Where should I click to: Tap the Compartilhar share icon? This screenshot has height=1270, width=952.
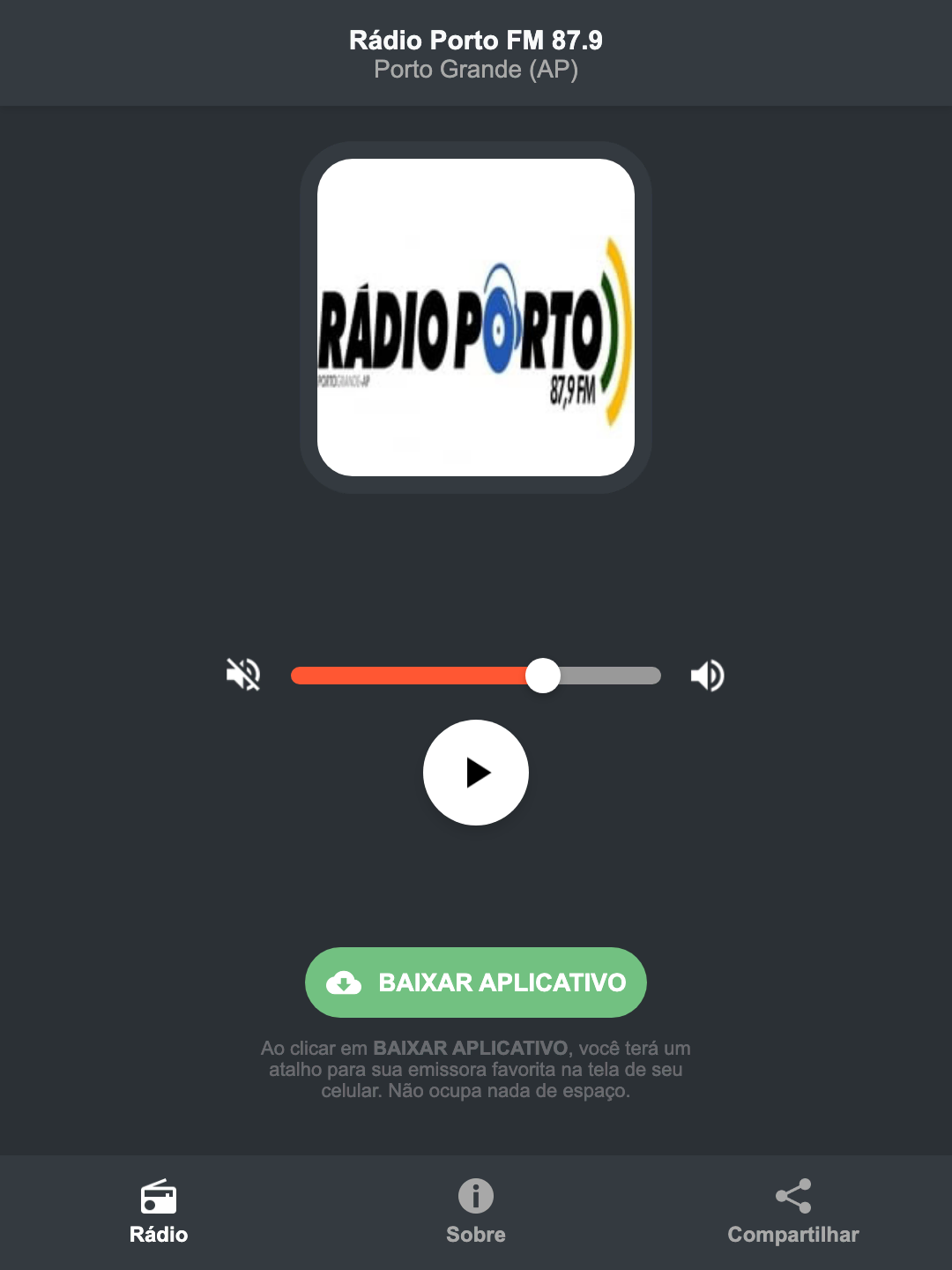point(793,1196)
